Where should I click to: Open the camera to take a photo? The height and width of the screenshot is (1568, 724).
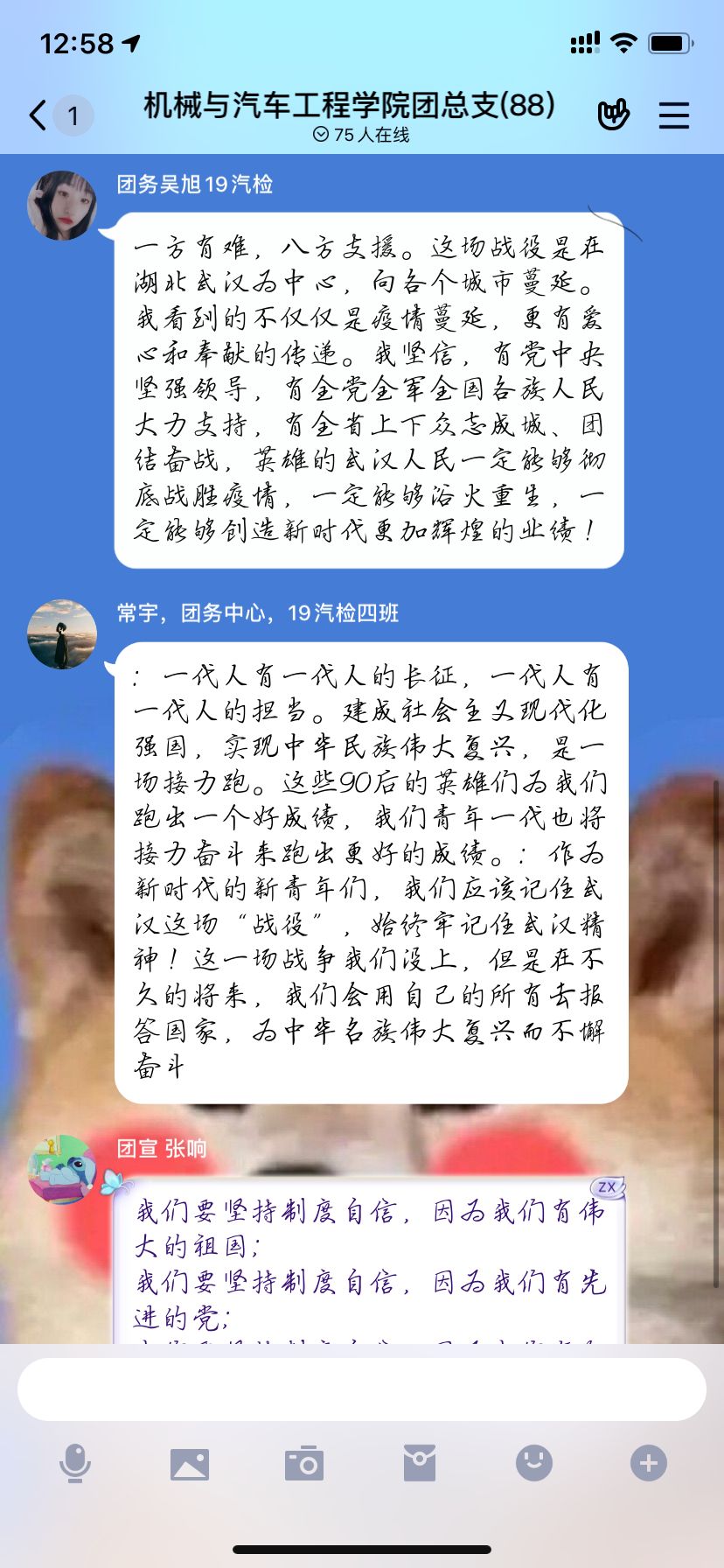304,1463
